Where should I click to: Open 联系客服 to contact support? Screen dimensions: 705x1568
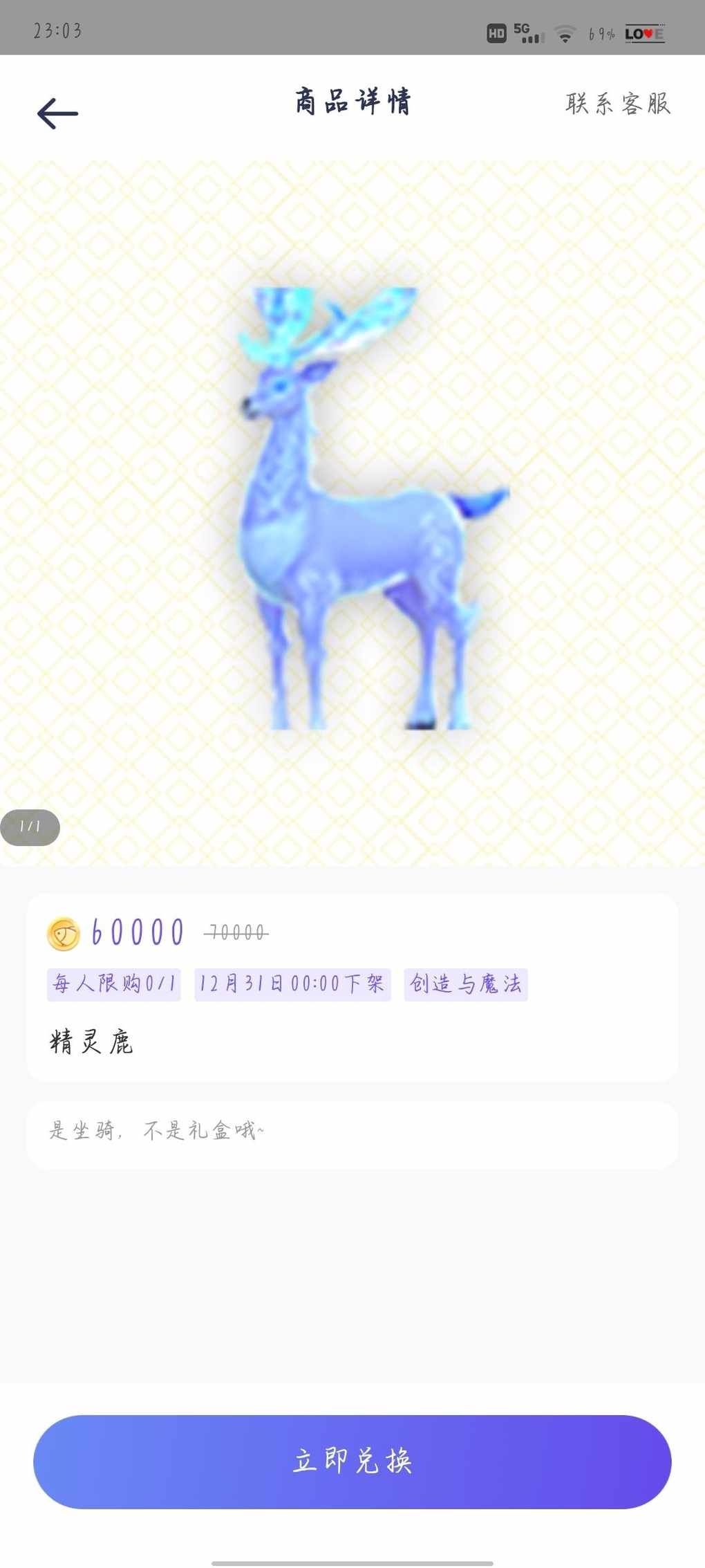(618, 104)
